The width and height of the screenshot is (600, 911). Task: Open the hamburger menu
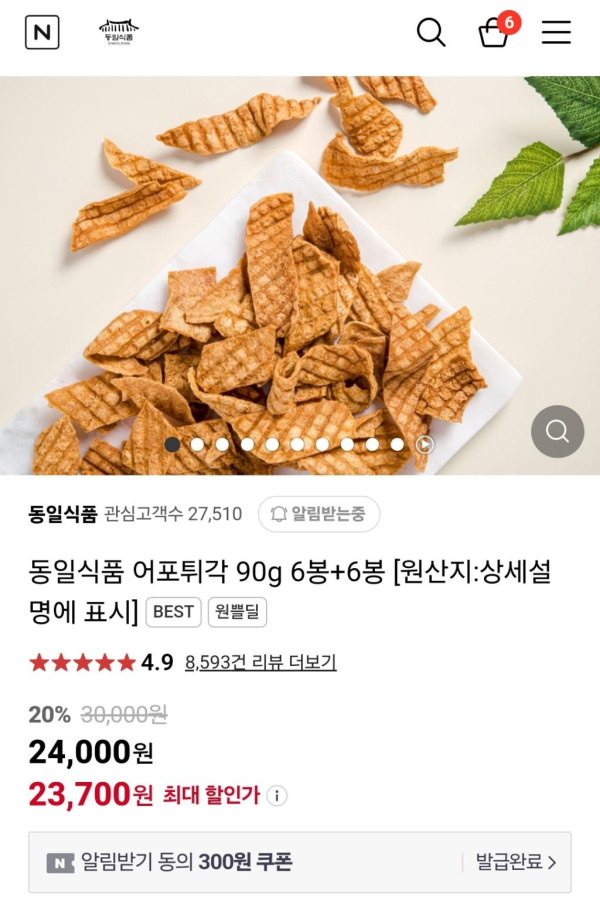click(556, 33)
